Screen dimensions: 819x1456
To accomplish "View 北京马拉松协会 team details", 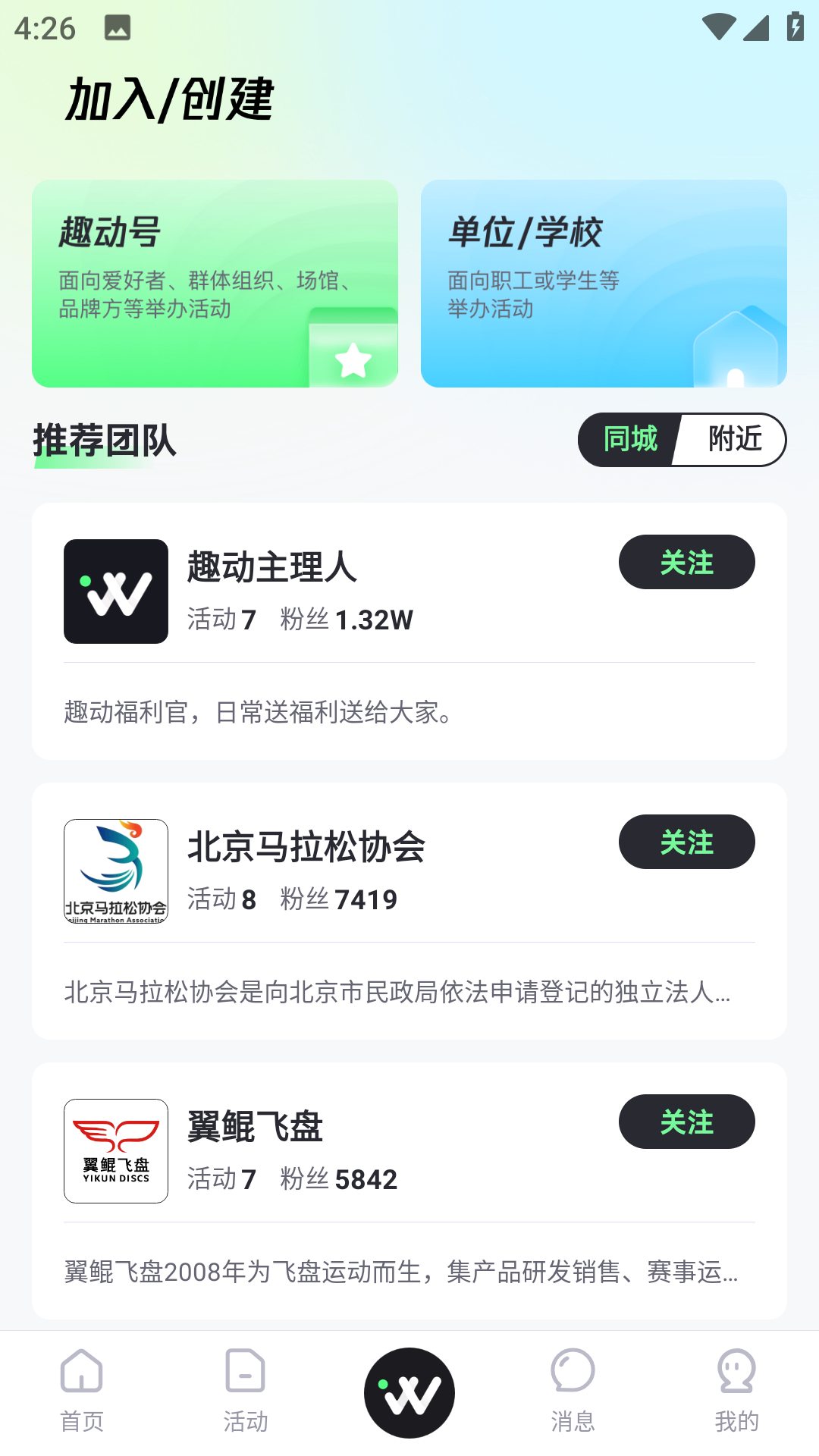I will point(306,848).
